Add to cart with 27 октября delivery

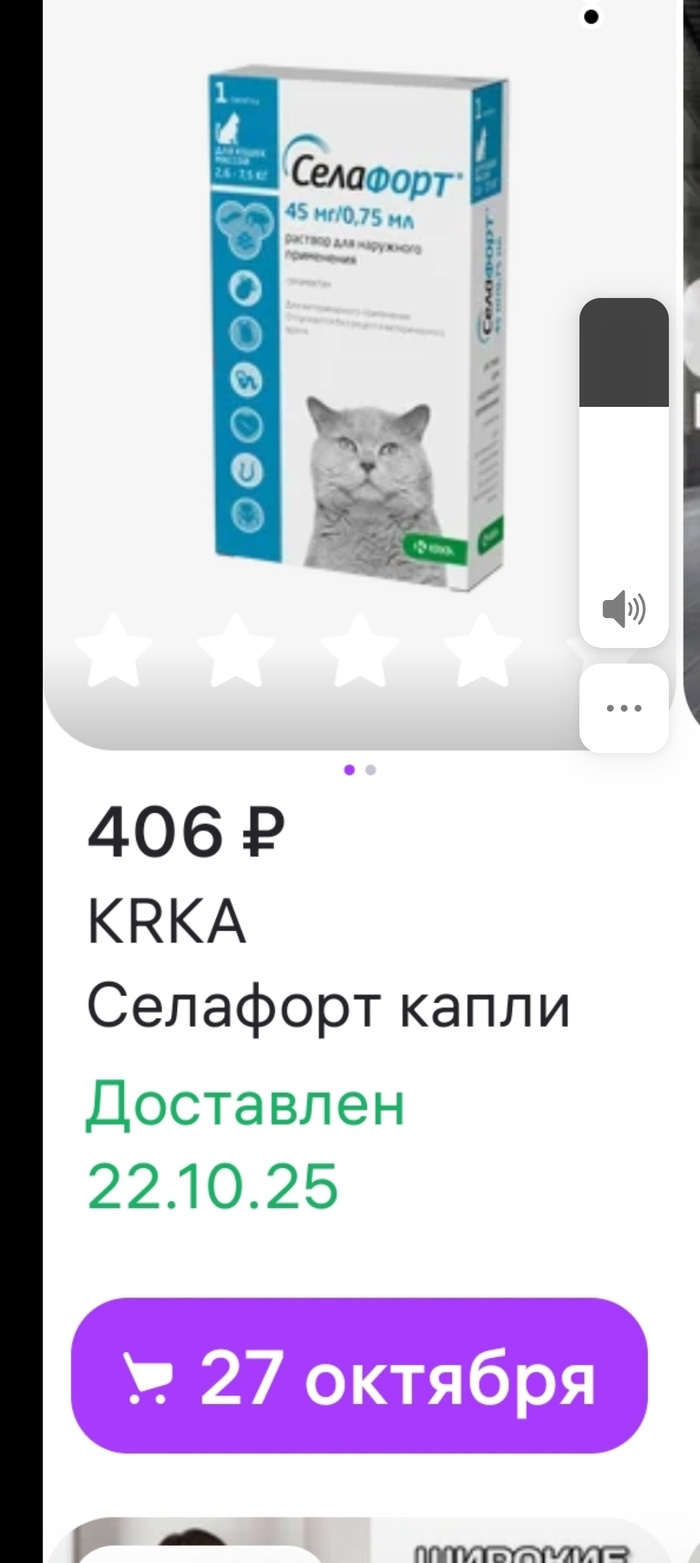click(x=359, y=1375)
